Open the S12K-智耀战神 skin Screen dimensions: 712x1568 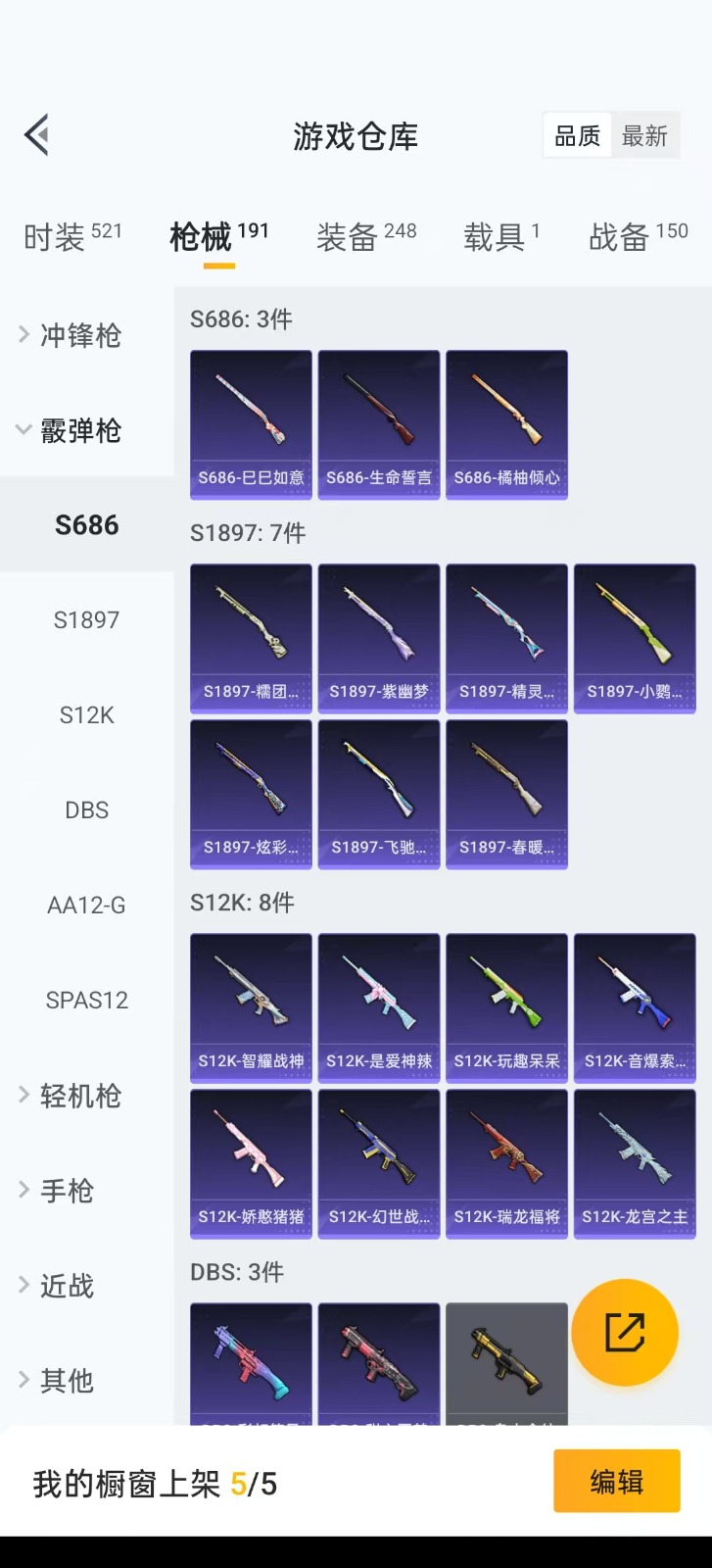point(251,1007)
